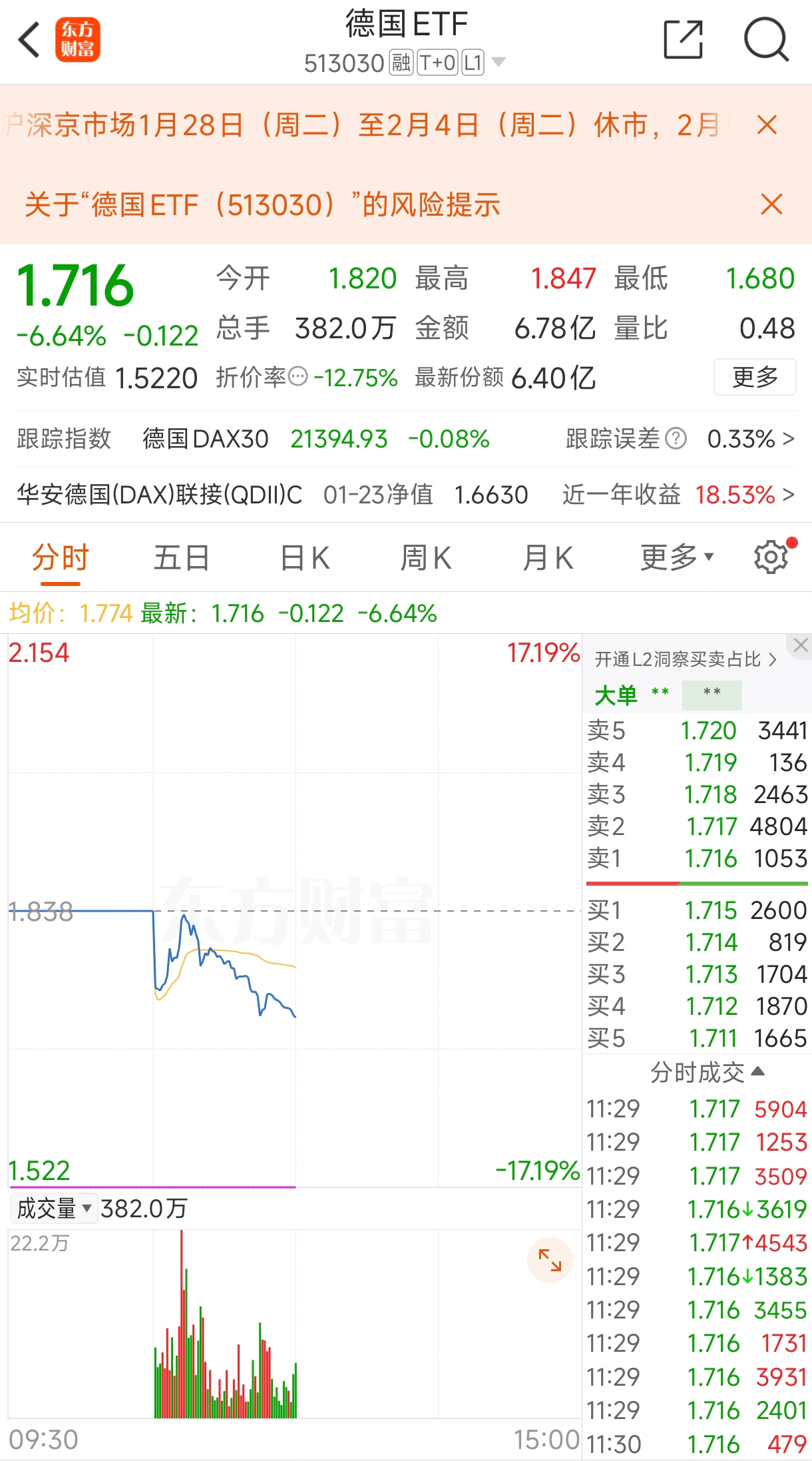Tap the 更多 button near 量比
The height and width of the screenshot is (1461, 812).
tap(754, 376)
